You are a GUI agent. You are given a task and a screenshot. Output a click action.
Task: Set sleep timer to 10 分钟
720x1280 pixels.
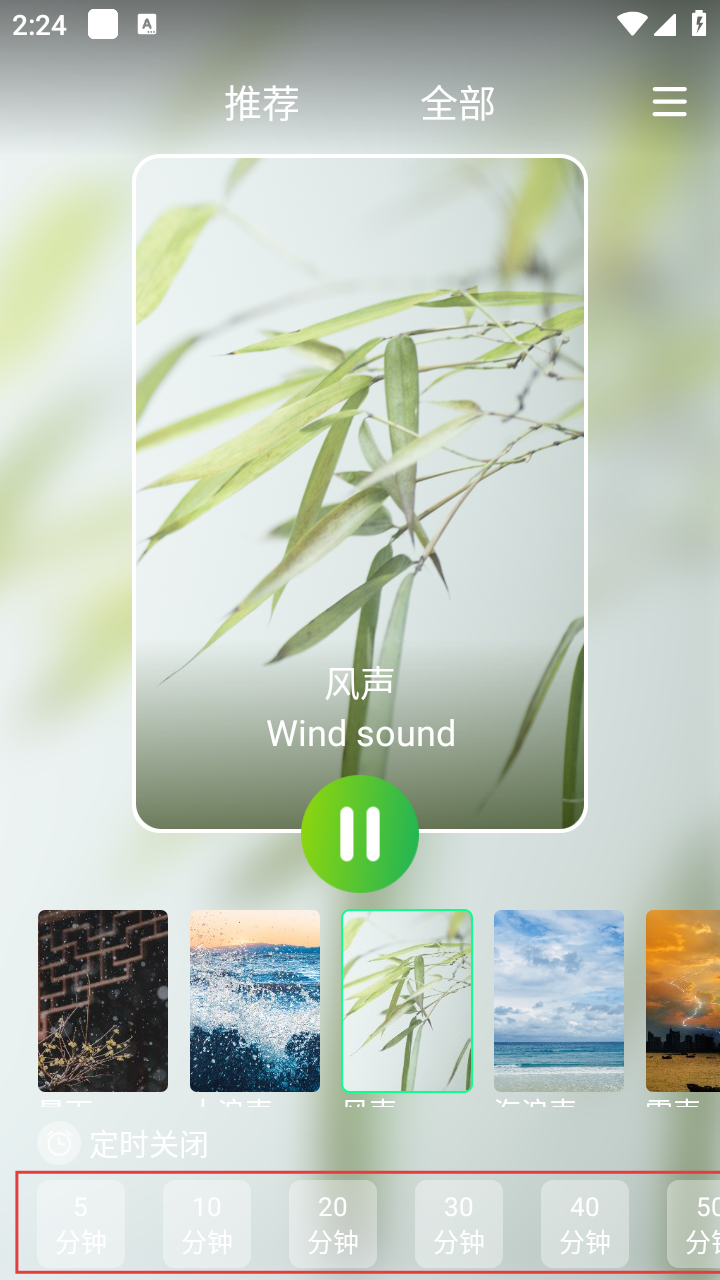pyautogui.click(x=207, y=1224)
